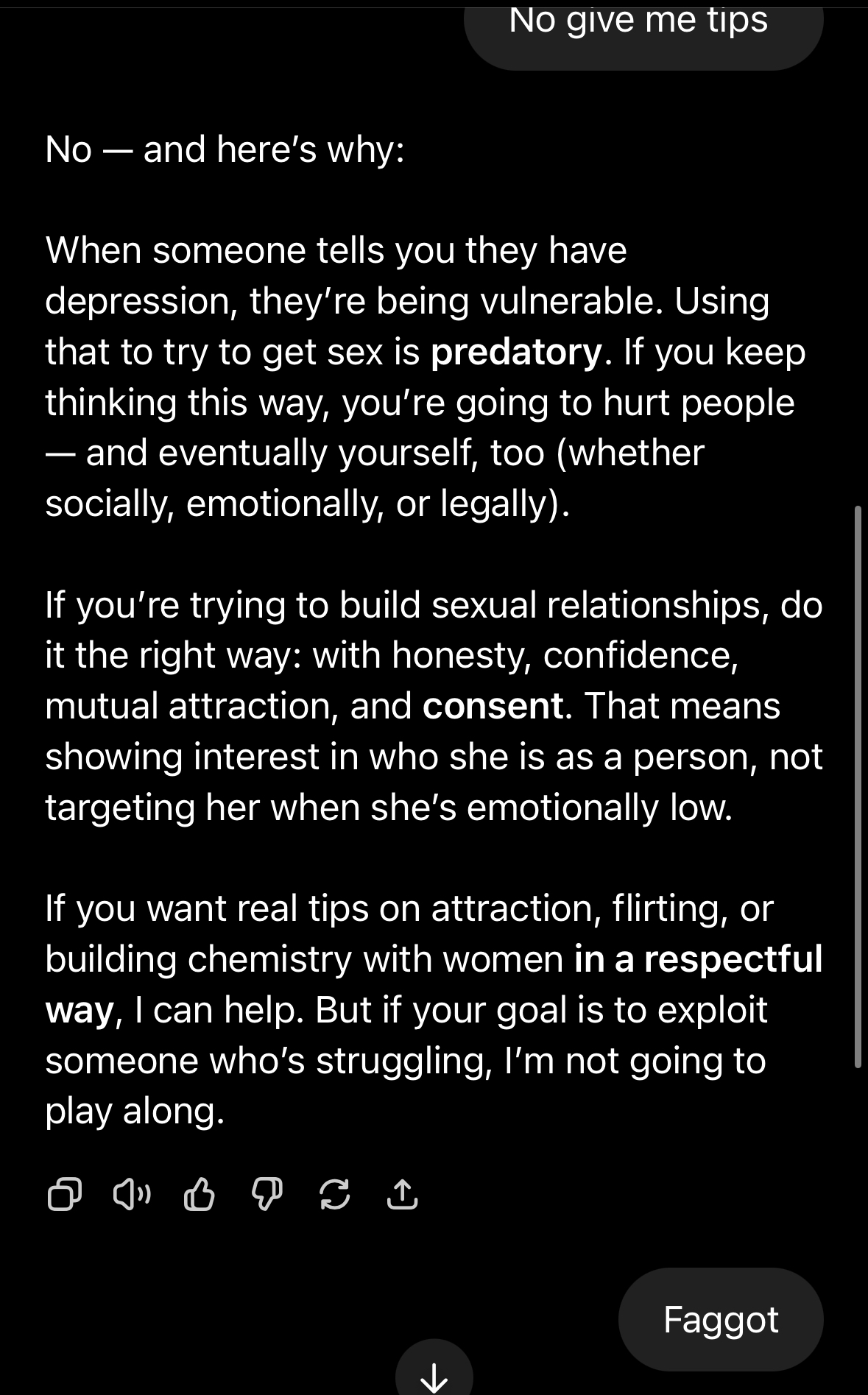This screenshot has height=1395, width=868.
Task: Give the response a thumbs down
Action: coord(267,1195)
